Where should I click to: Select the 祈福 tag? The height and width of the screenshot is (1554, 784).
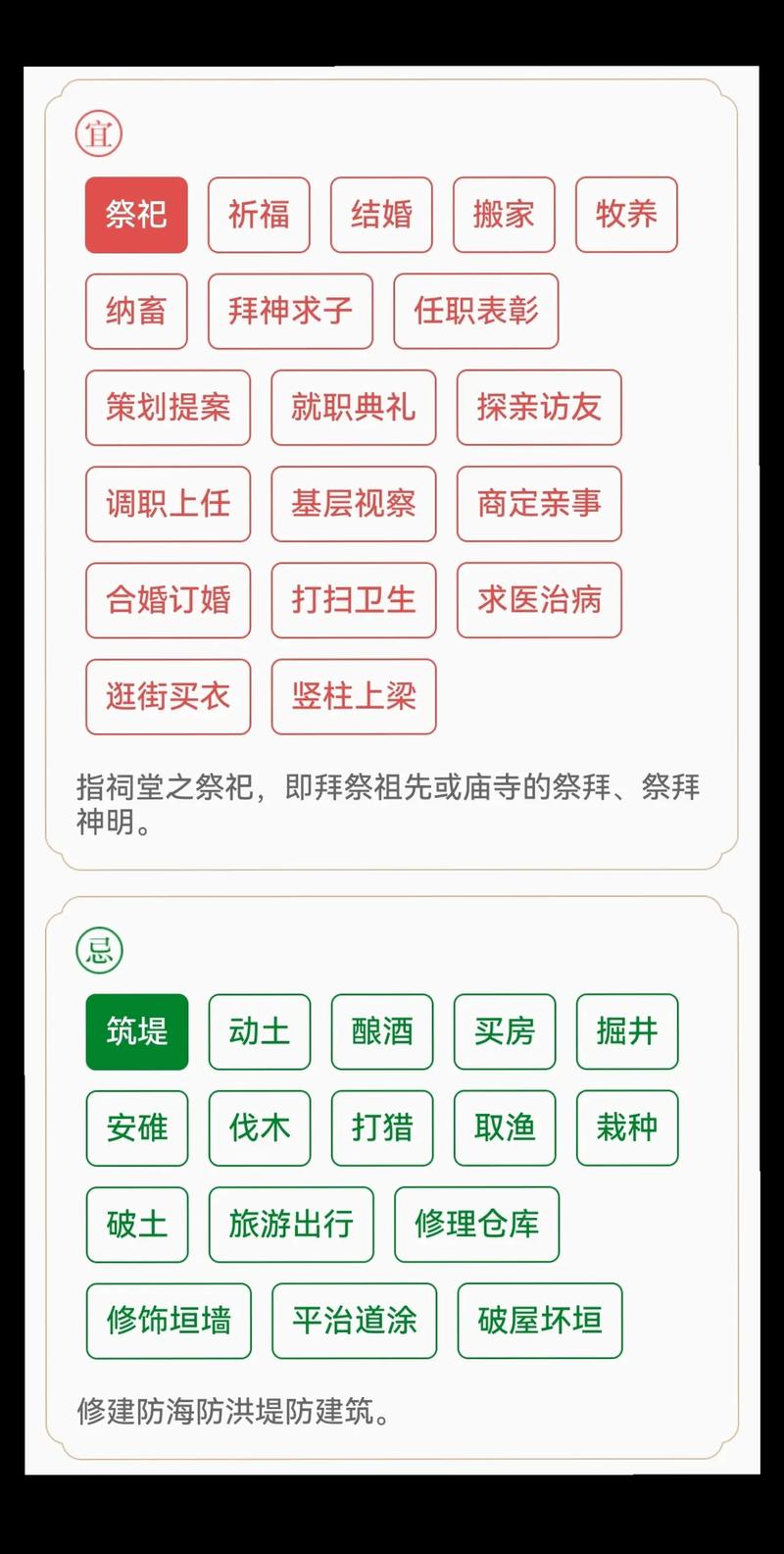pyautogui.click(x=259, y=215)
